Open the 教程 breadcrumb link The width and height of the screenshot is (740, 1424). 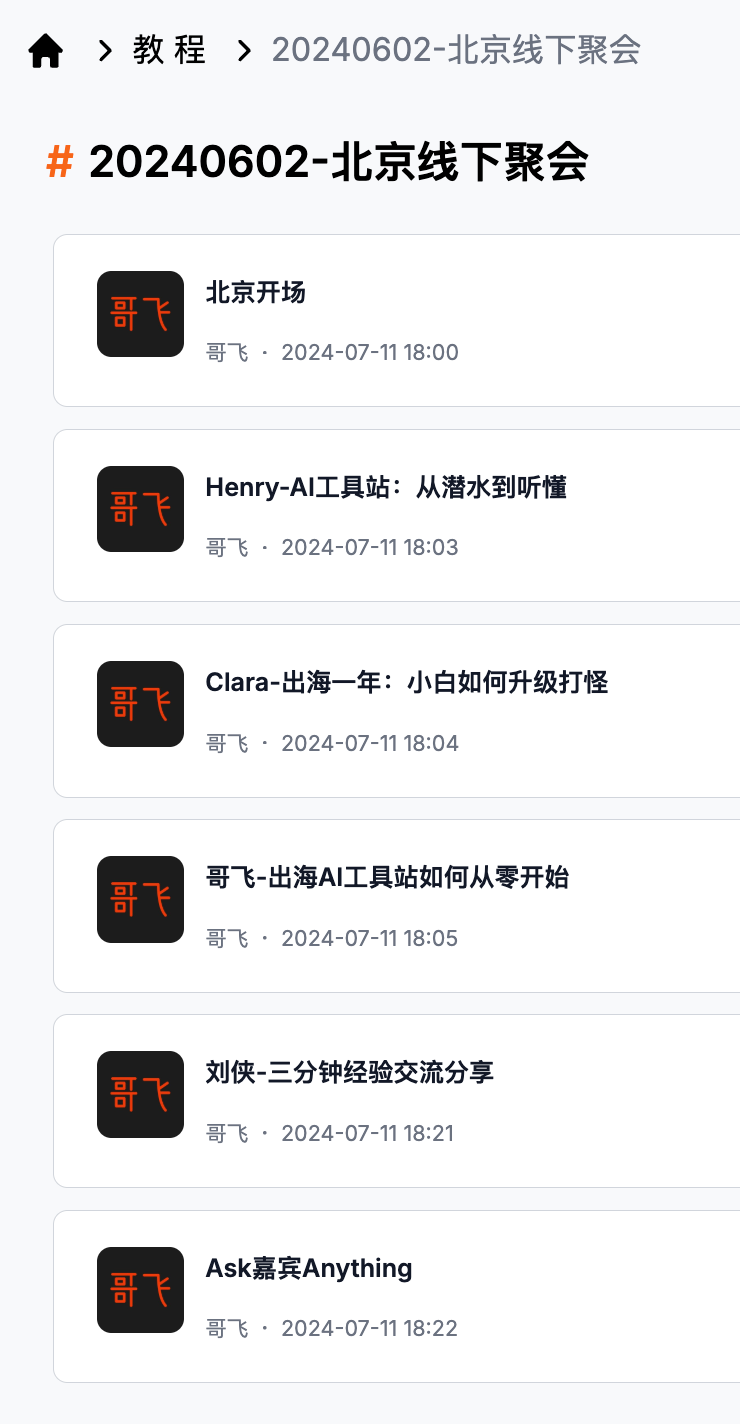(169, 50)
